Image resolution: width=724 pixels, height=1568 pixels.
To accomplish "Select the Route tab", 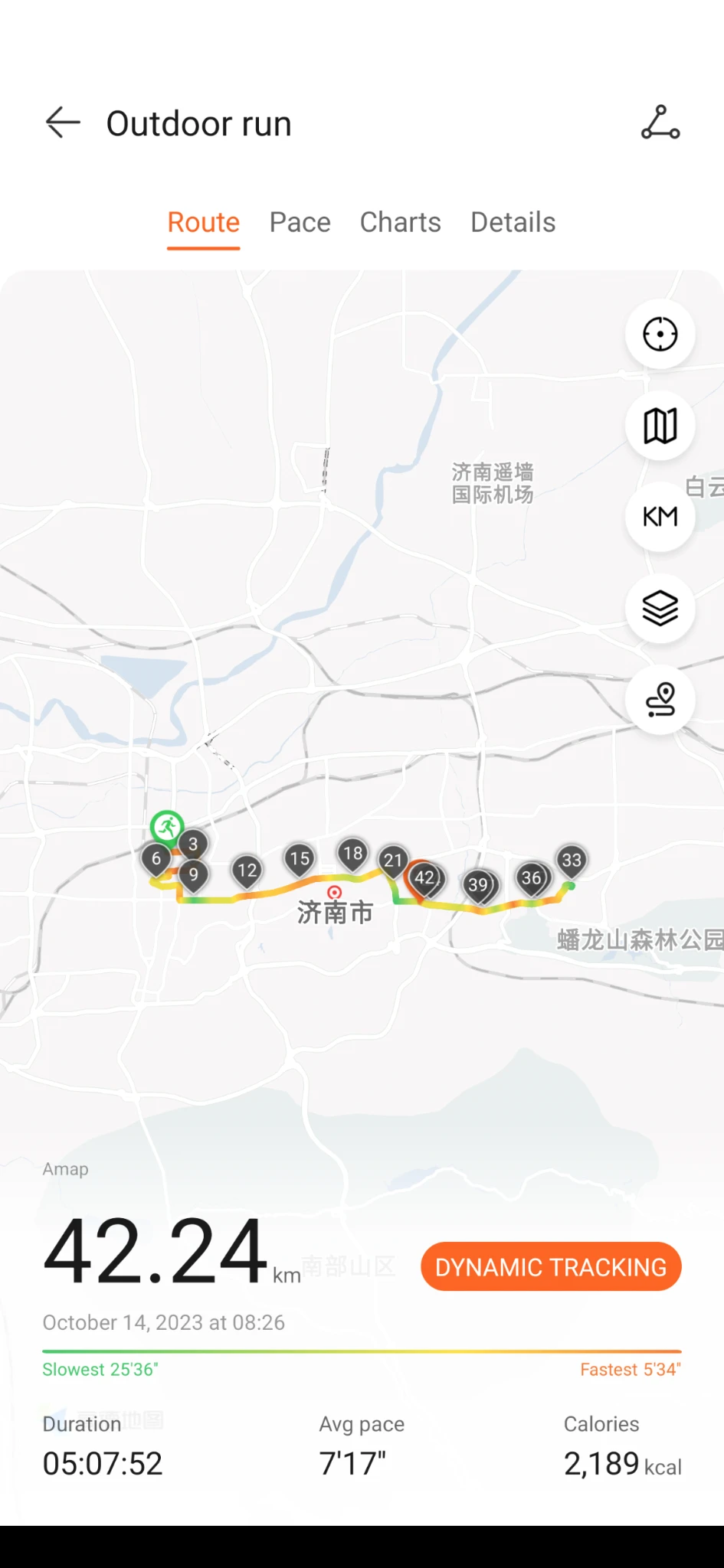I will (x=204, y=223).
